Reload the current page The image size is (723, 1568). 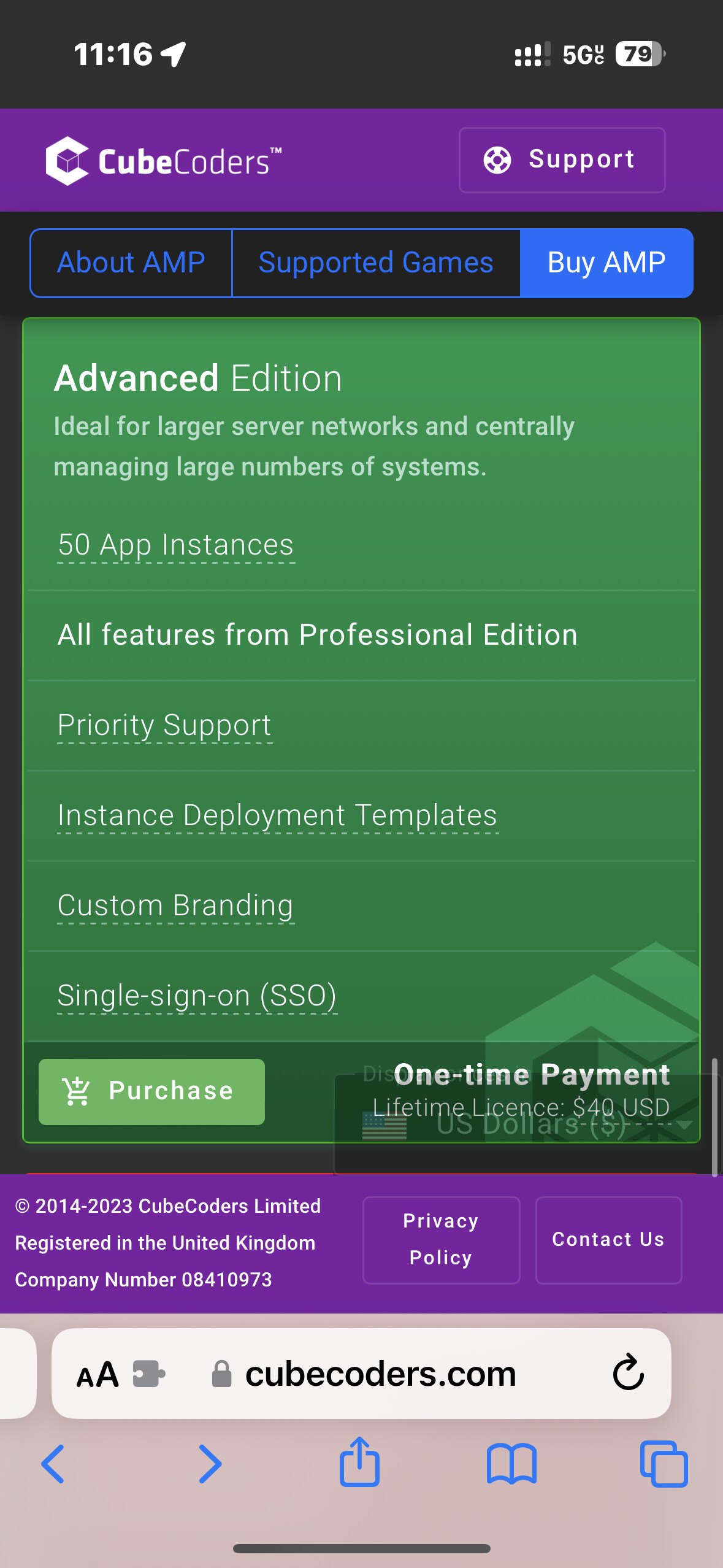click(x=628, y=1373)
